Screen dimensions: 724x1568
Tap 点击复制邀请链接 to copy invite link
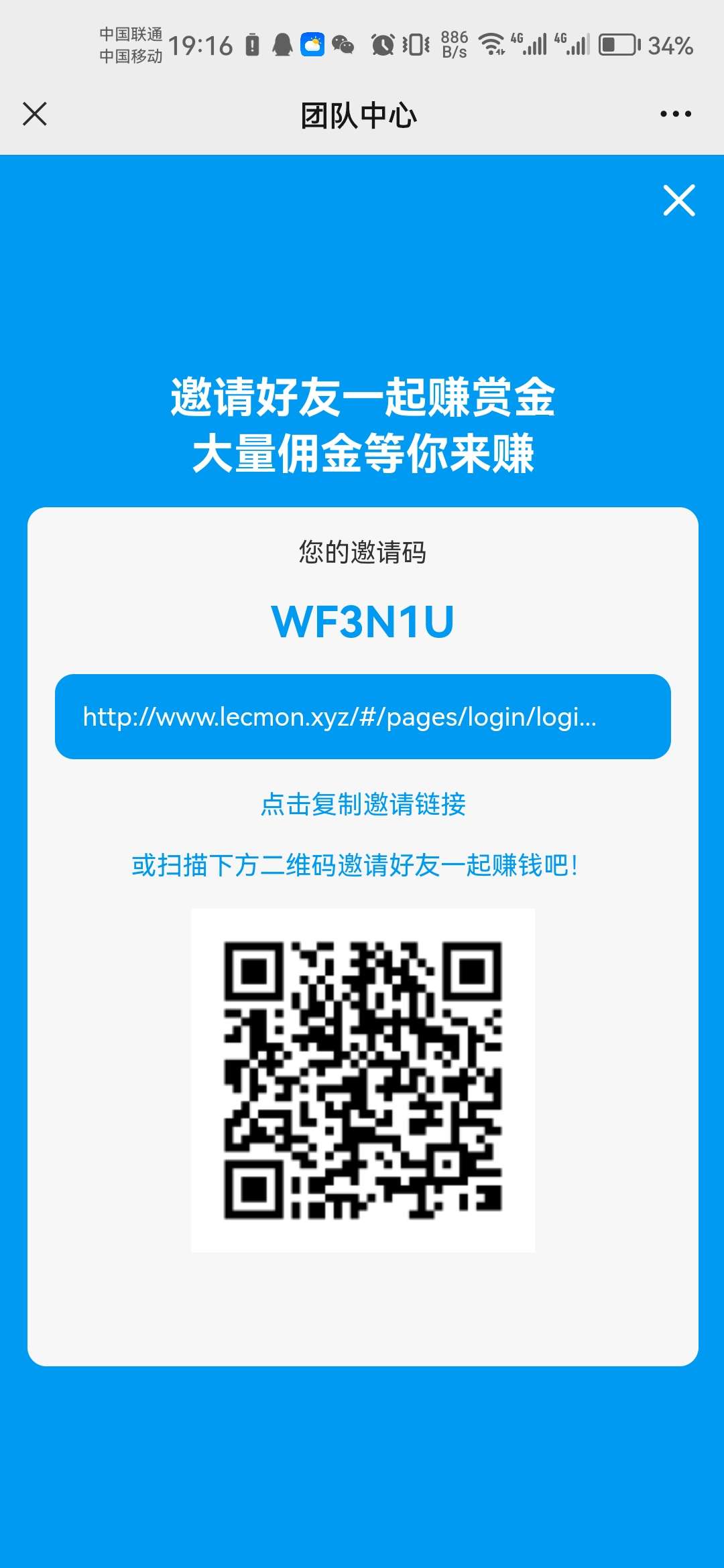pos(363,803)
